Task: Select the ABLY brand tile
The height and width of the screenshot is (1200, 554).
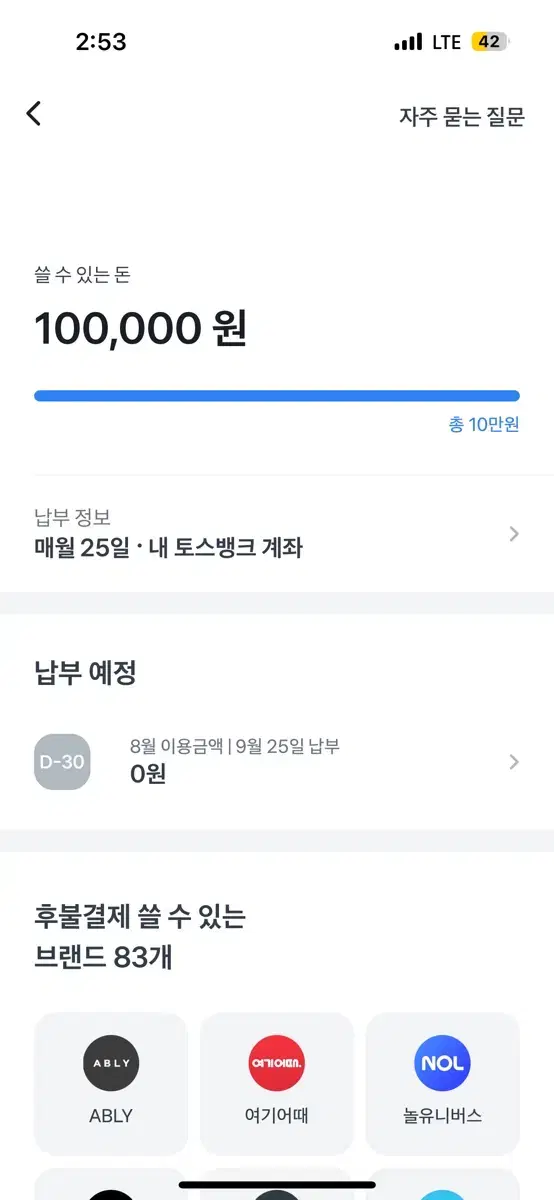Action: click(x=111, y=1084)
